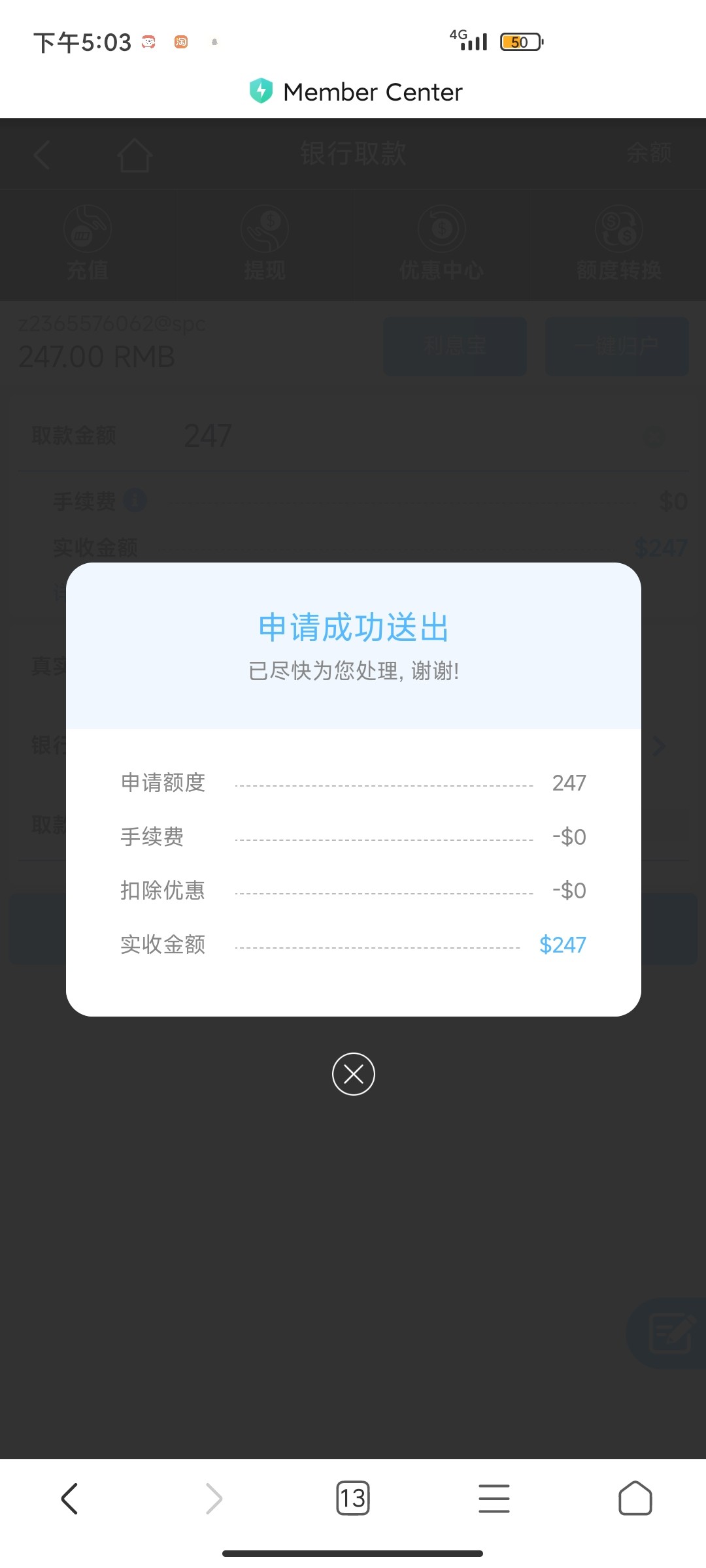The image size is (706, 1568).
Task: Close the 申请成功送出 success dialog
Action: tap(353, 1073)
